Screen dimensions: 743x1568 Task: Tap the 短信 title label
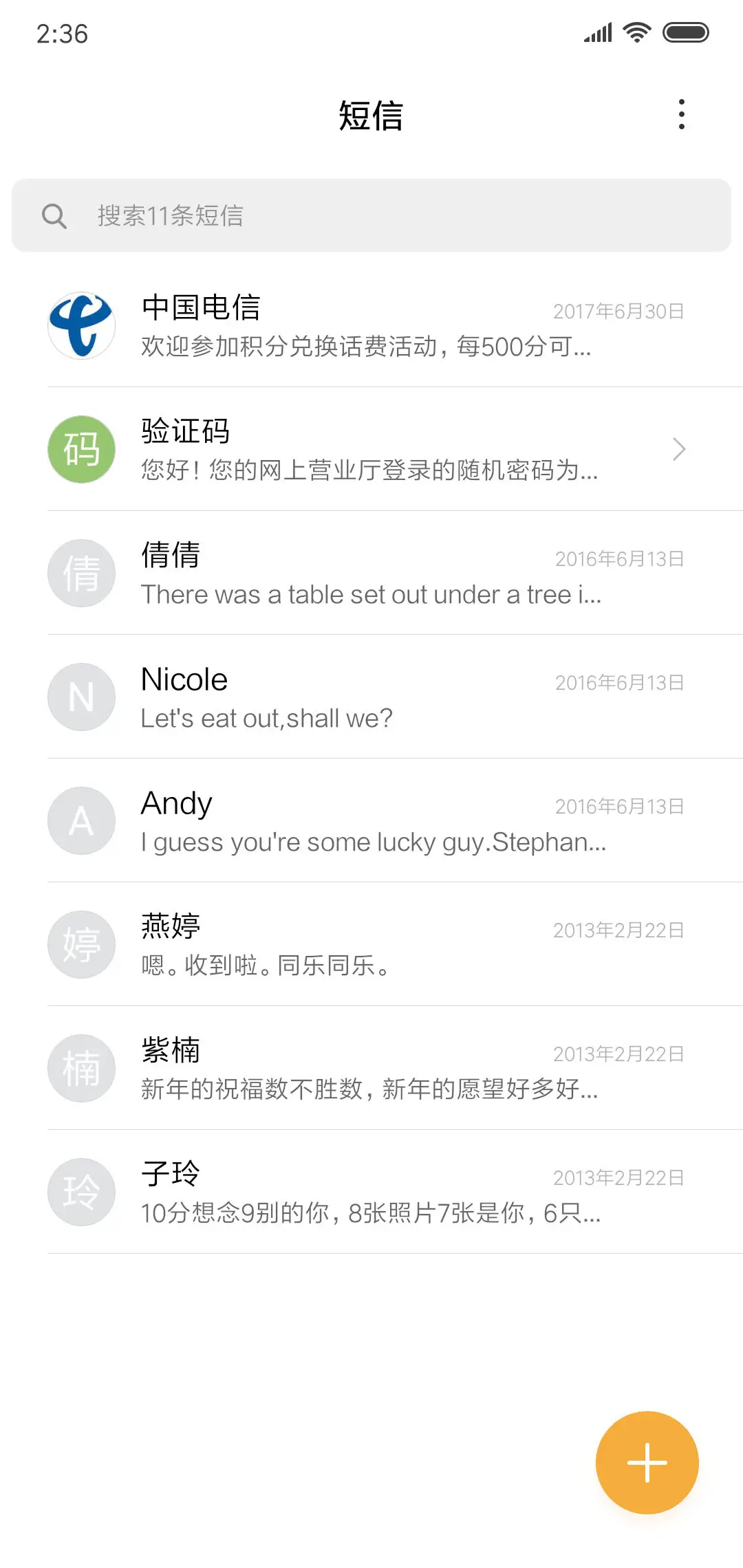371,116
